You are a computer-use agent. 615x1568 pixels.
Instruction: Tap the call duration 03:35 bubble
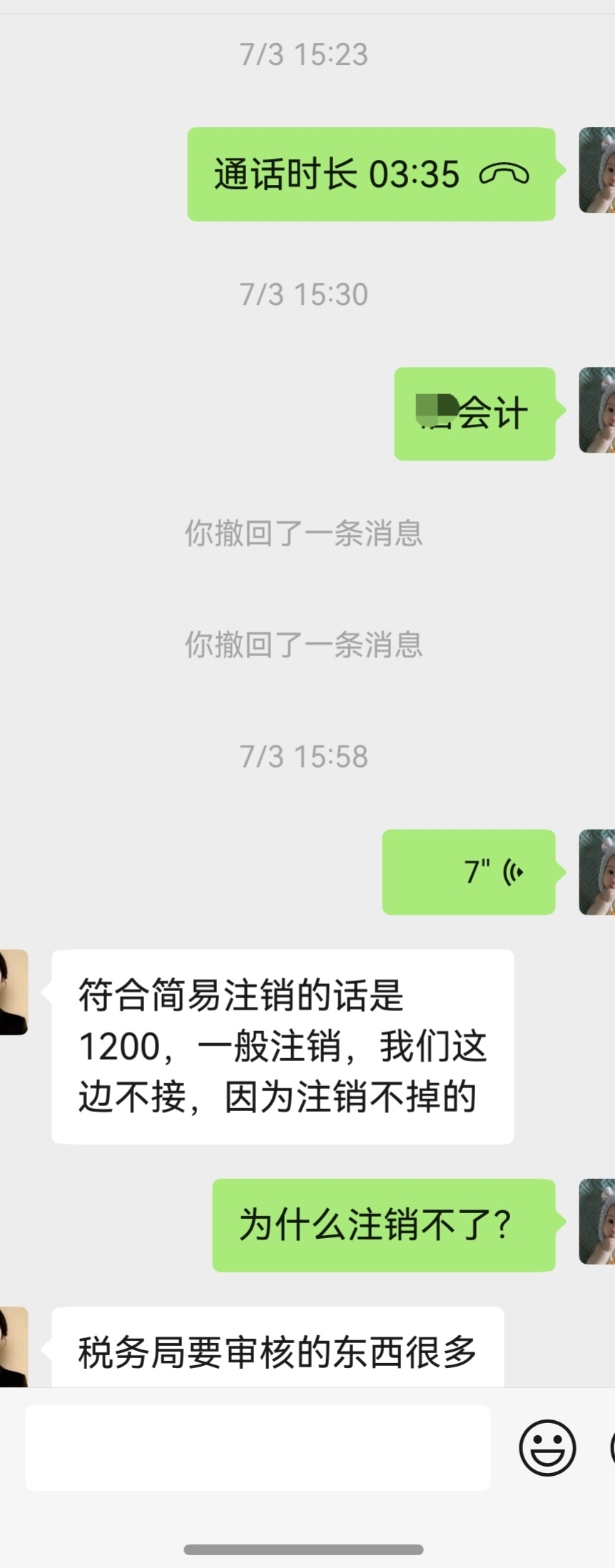click(371, 174)
